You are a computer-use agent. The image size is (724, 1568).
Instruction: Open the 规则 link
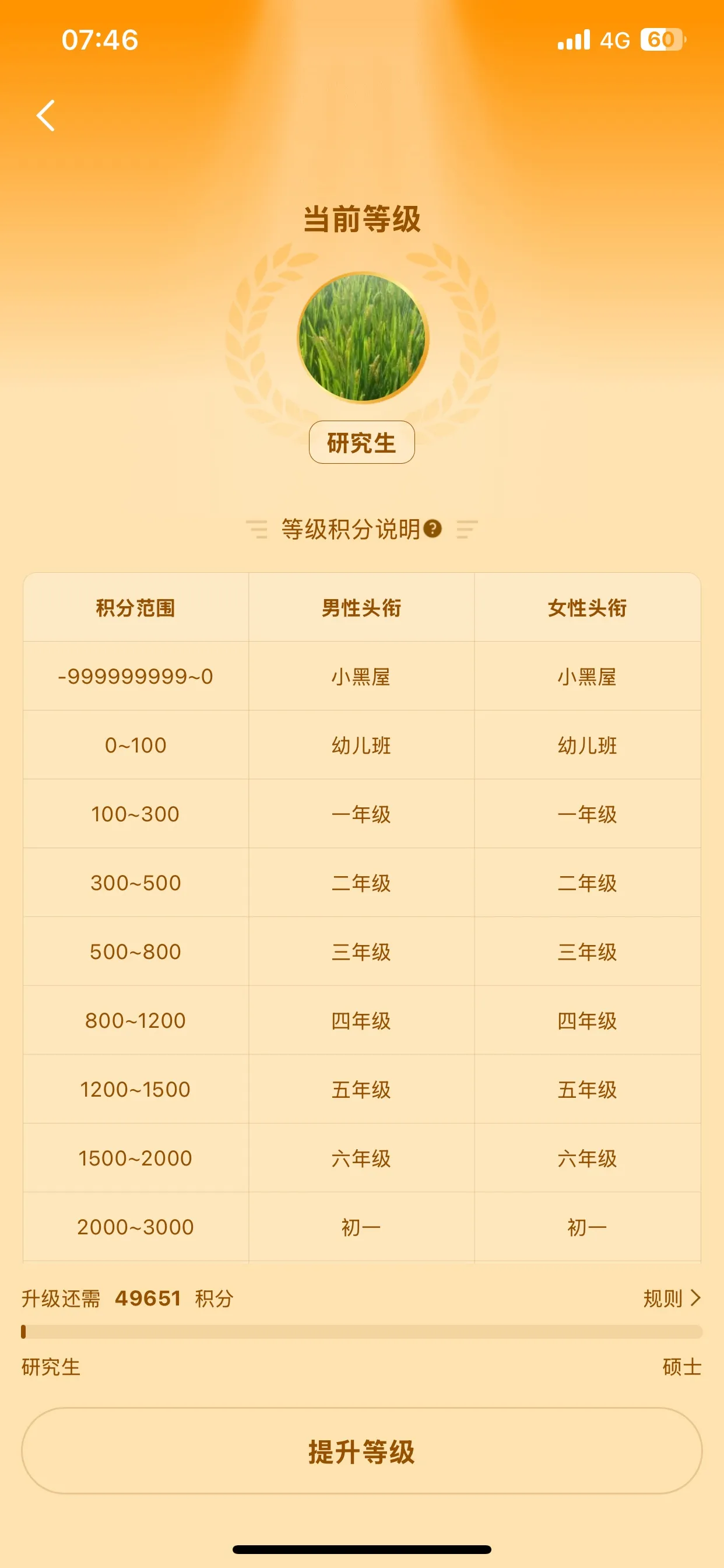[671, 1298]
